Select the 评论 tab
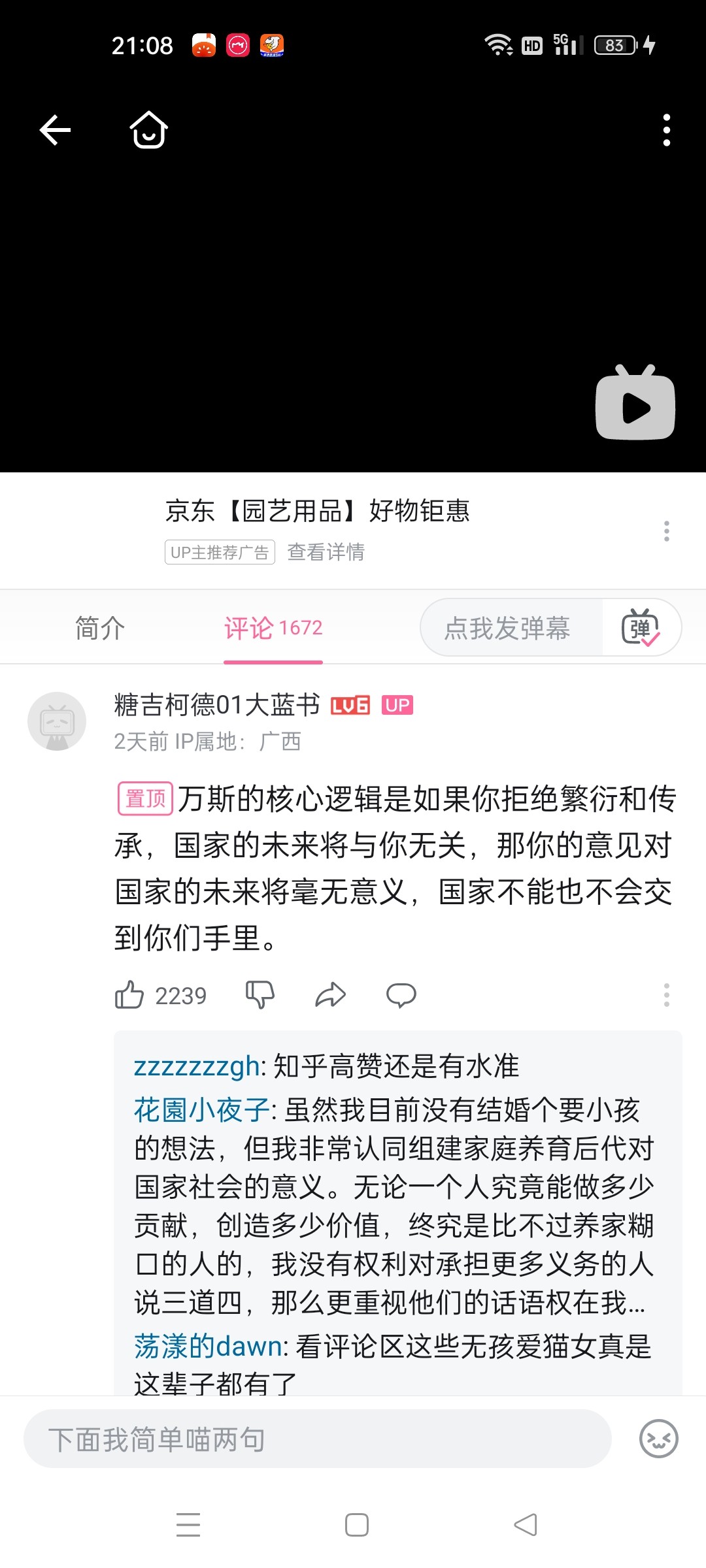Screen dimensions: 706x1568 tap(273, 628)
